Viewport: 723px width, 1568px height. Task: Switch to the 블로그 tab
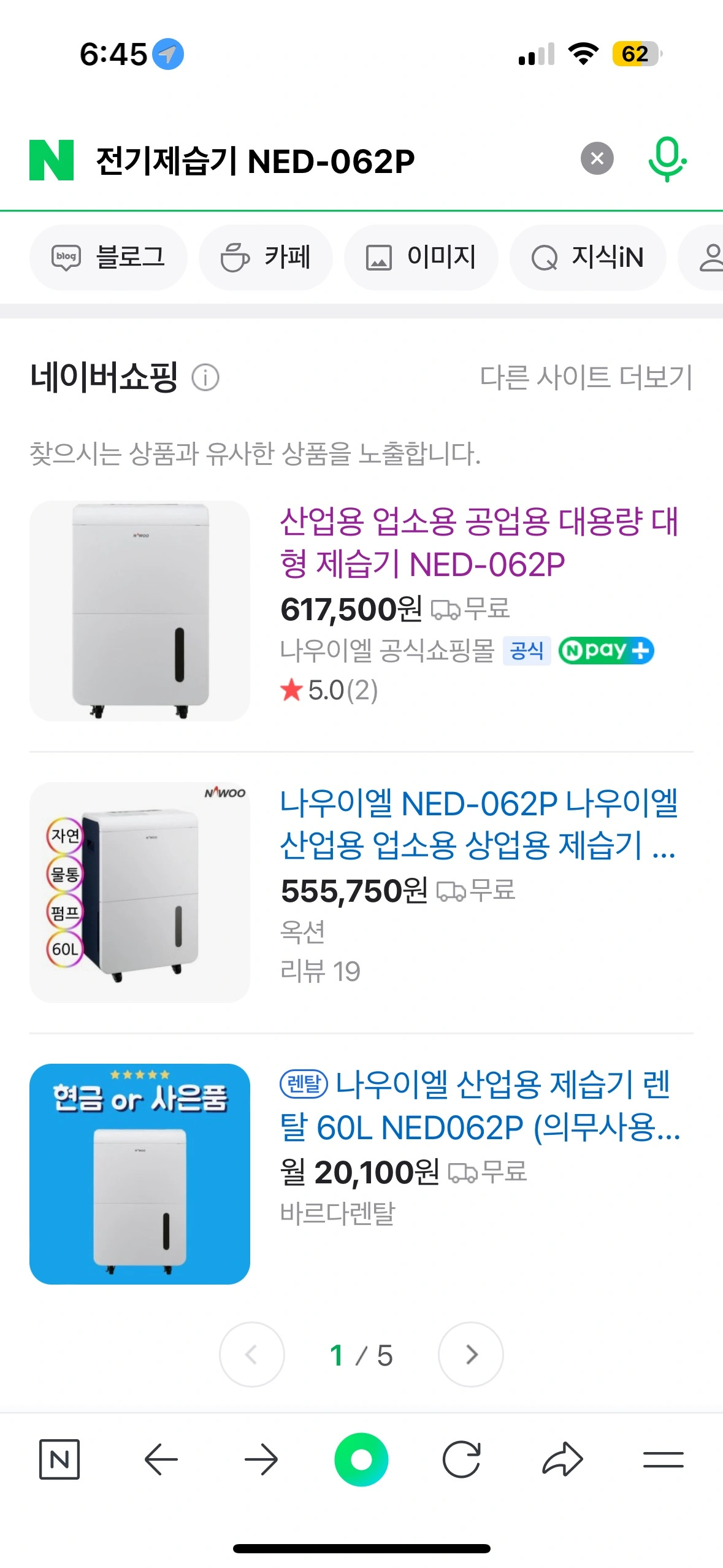pos(108,257)
